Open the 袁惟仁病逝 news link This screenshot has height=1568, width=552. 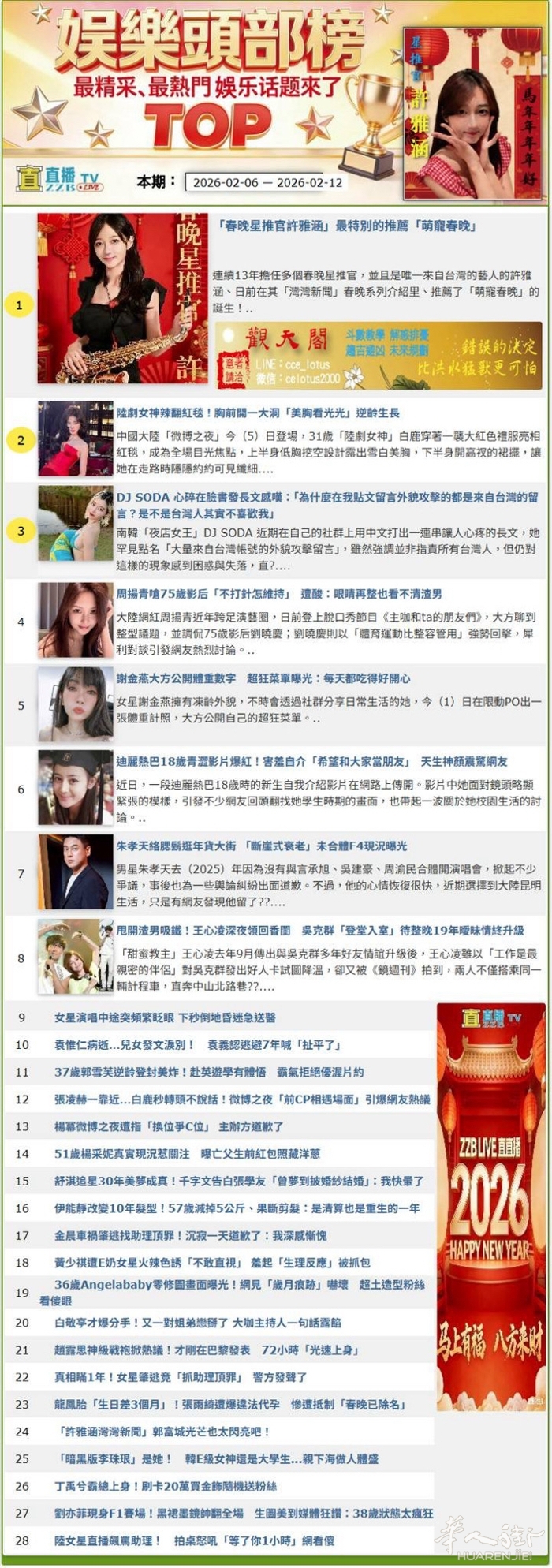[x=197, y=1045]
